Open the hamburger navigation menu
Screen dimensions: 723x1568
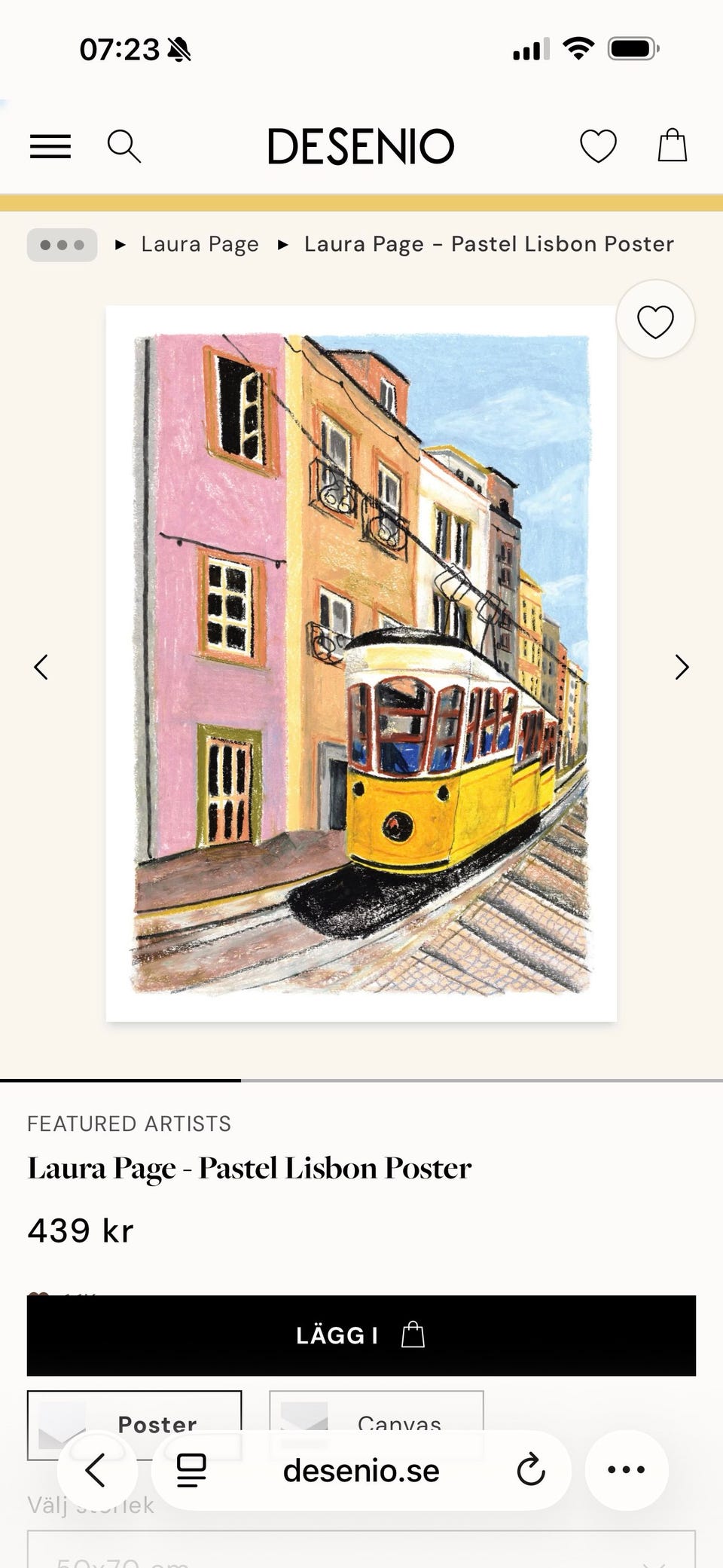(x=50, y=145)
